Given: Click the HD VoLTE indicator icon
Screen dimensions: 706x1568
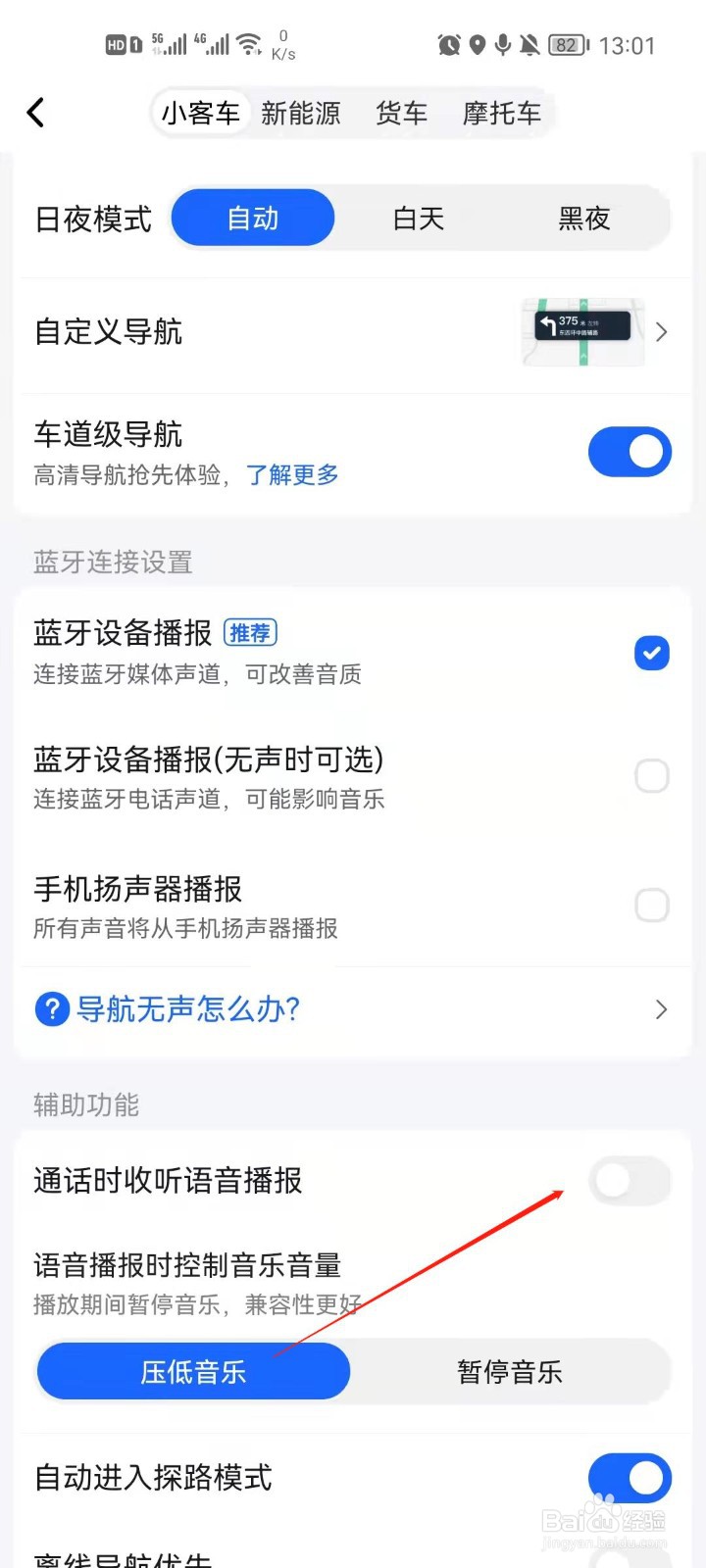Looking at the screenshot, I should coord(115,44).
